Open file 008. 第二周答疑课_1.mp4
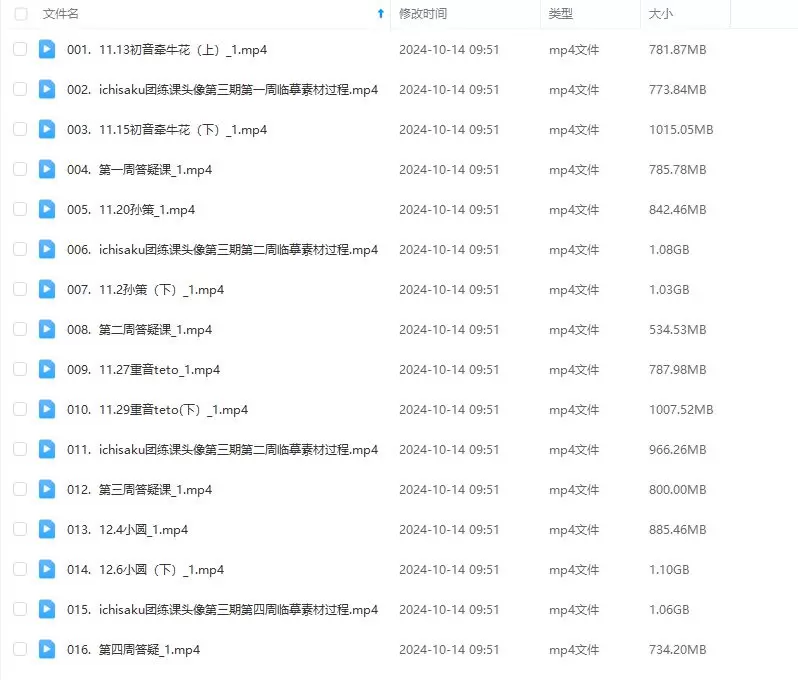Image resolution: width=798 pixels, height=680 pixels. [139, 330]
